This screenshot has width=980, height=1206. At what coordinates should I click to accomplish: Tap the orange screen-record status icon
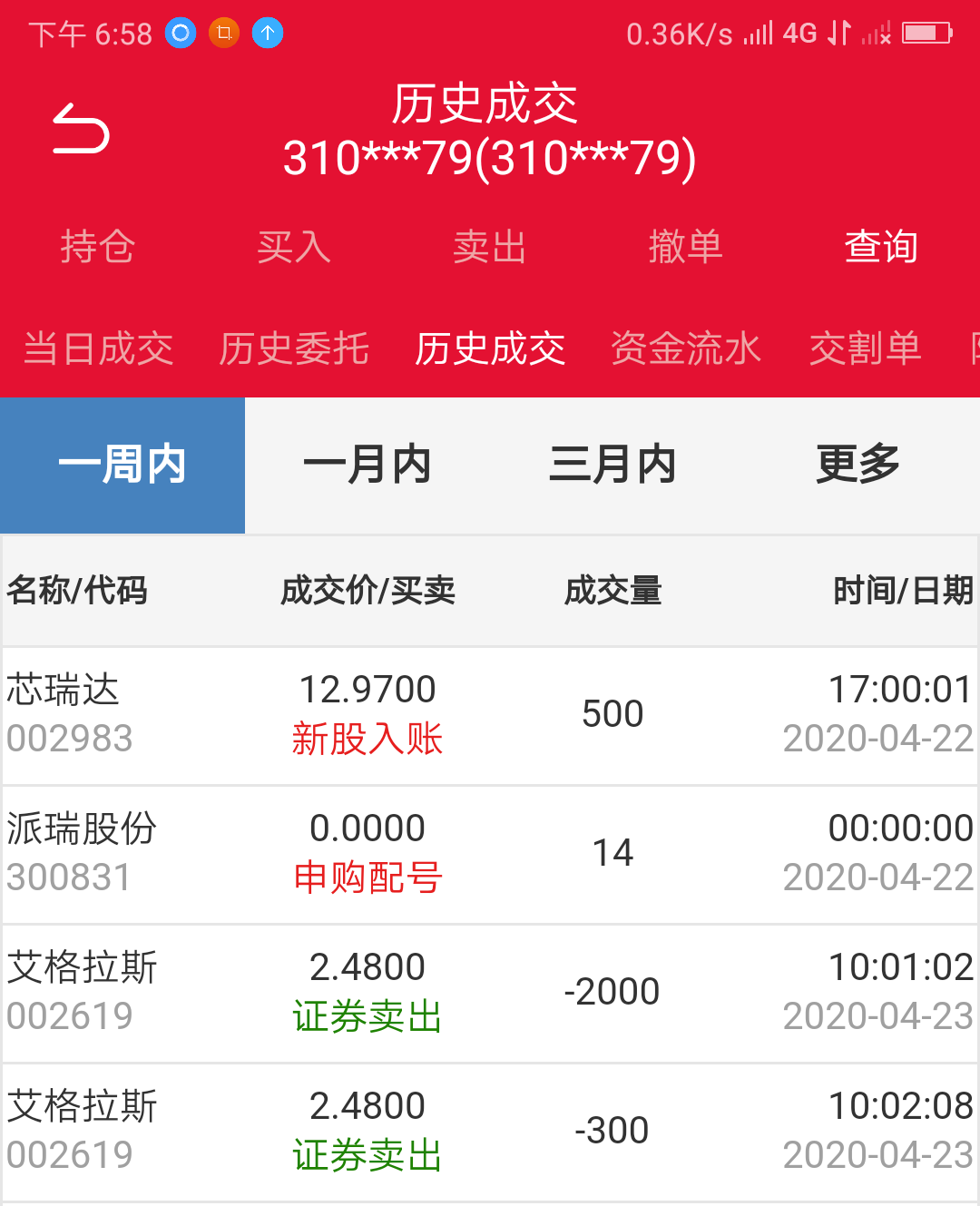[223, 34]
